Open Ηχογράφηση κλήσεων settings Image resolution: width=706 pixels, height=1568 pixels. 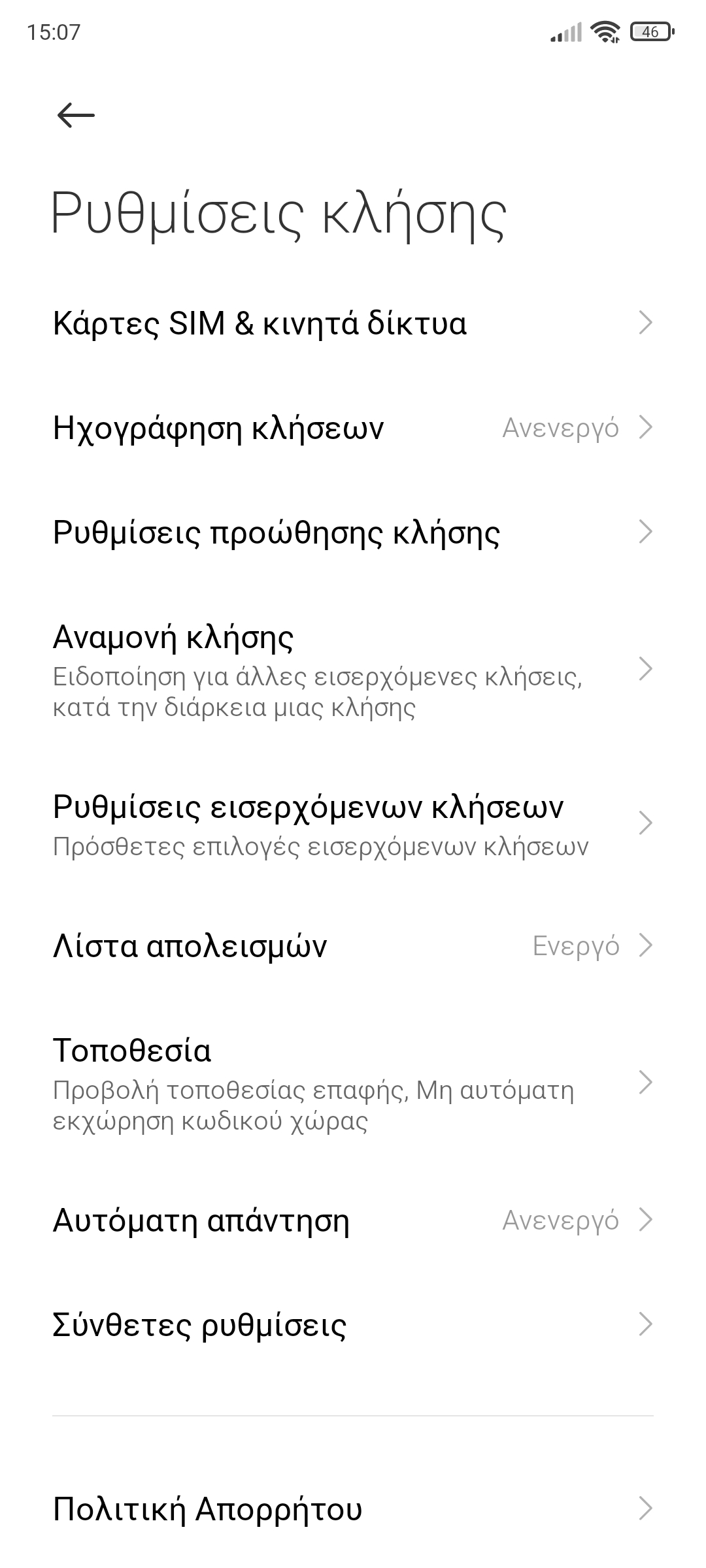click(353, 428)
